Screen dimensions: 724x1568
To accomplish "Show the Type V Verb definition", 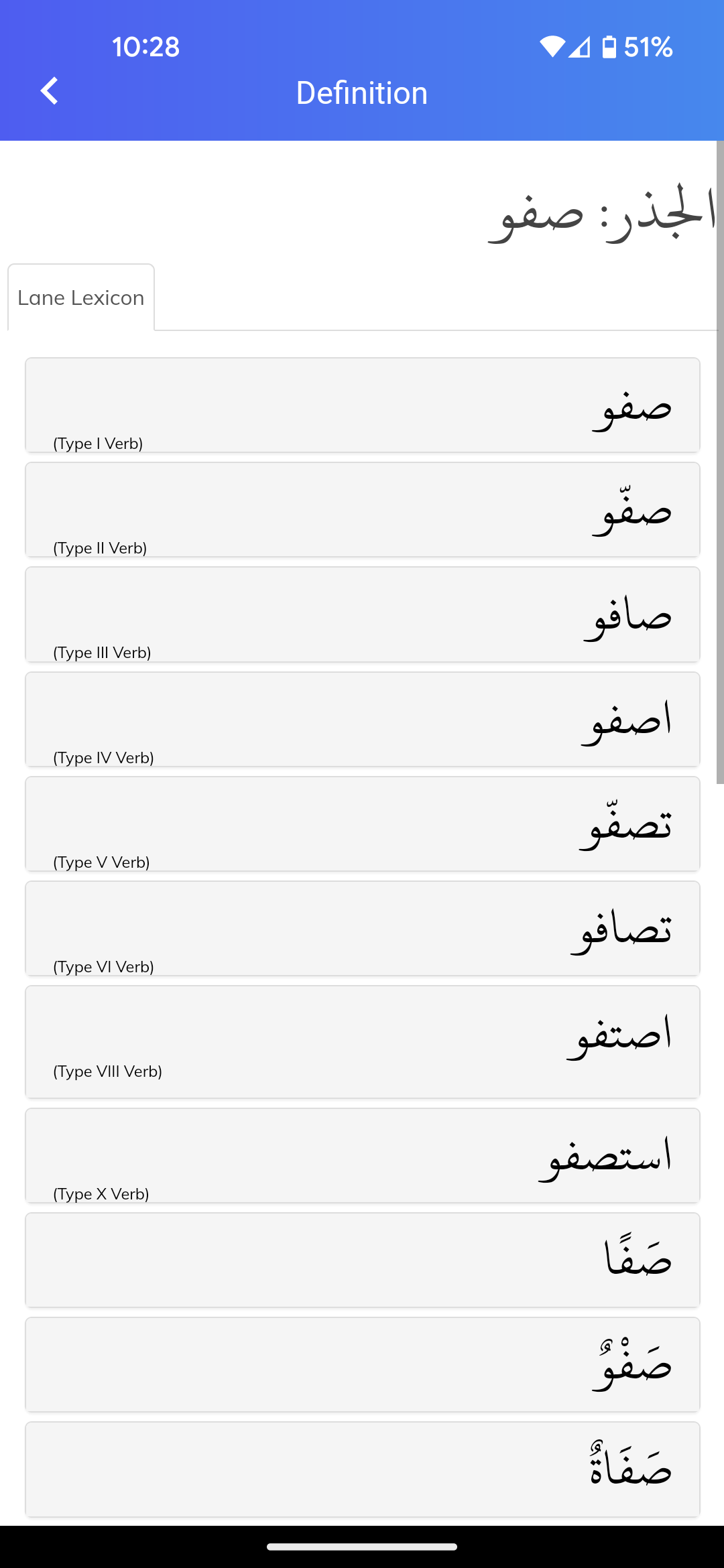I will pyautogui.click(x=362, y=824).
